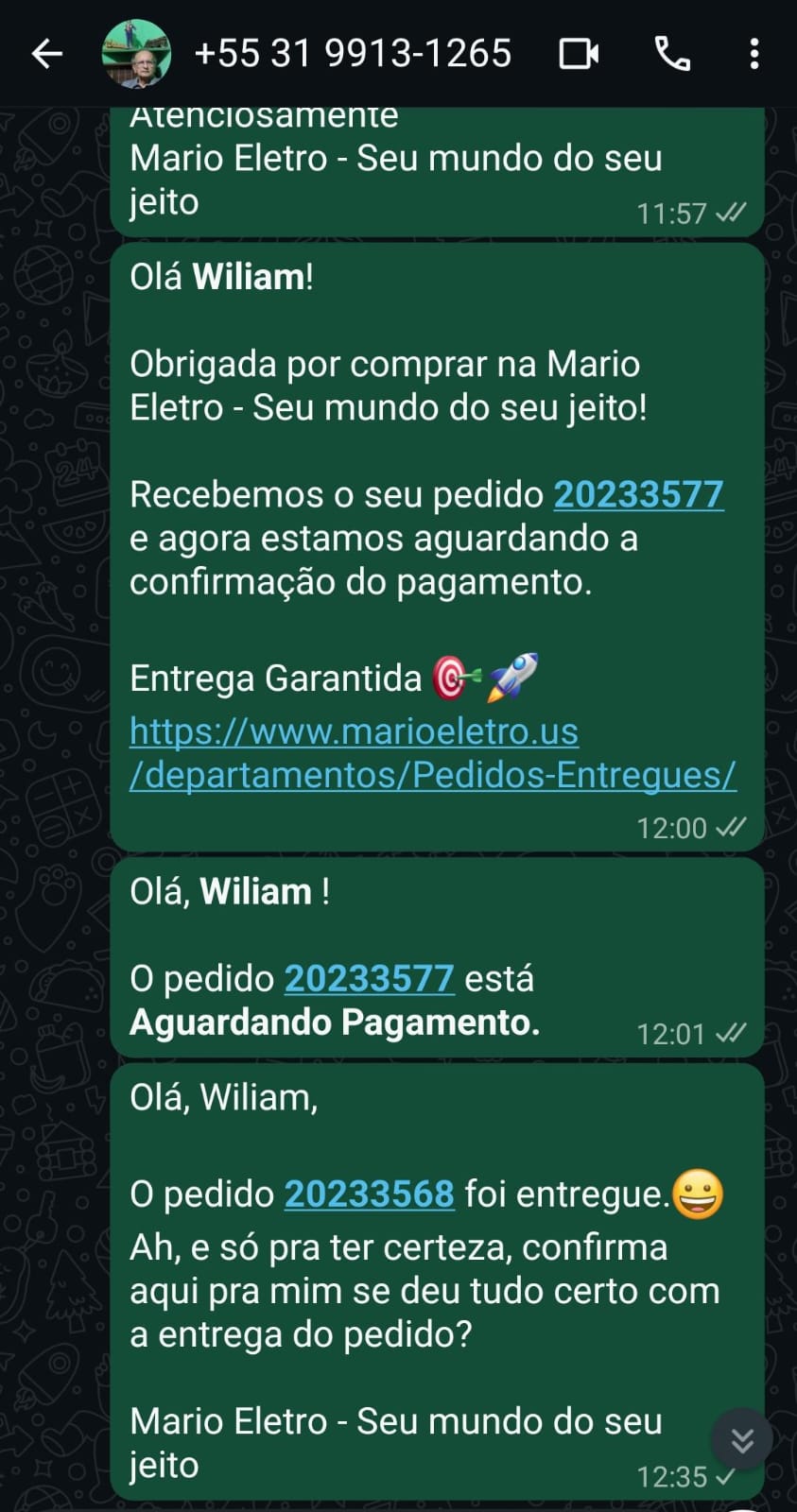Tap order number 20233577 in Aguardando Pagamento message
The width and height of the screenshot is (797, 1512).
click(x=369, y=978)
